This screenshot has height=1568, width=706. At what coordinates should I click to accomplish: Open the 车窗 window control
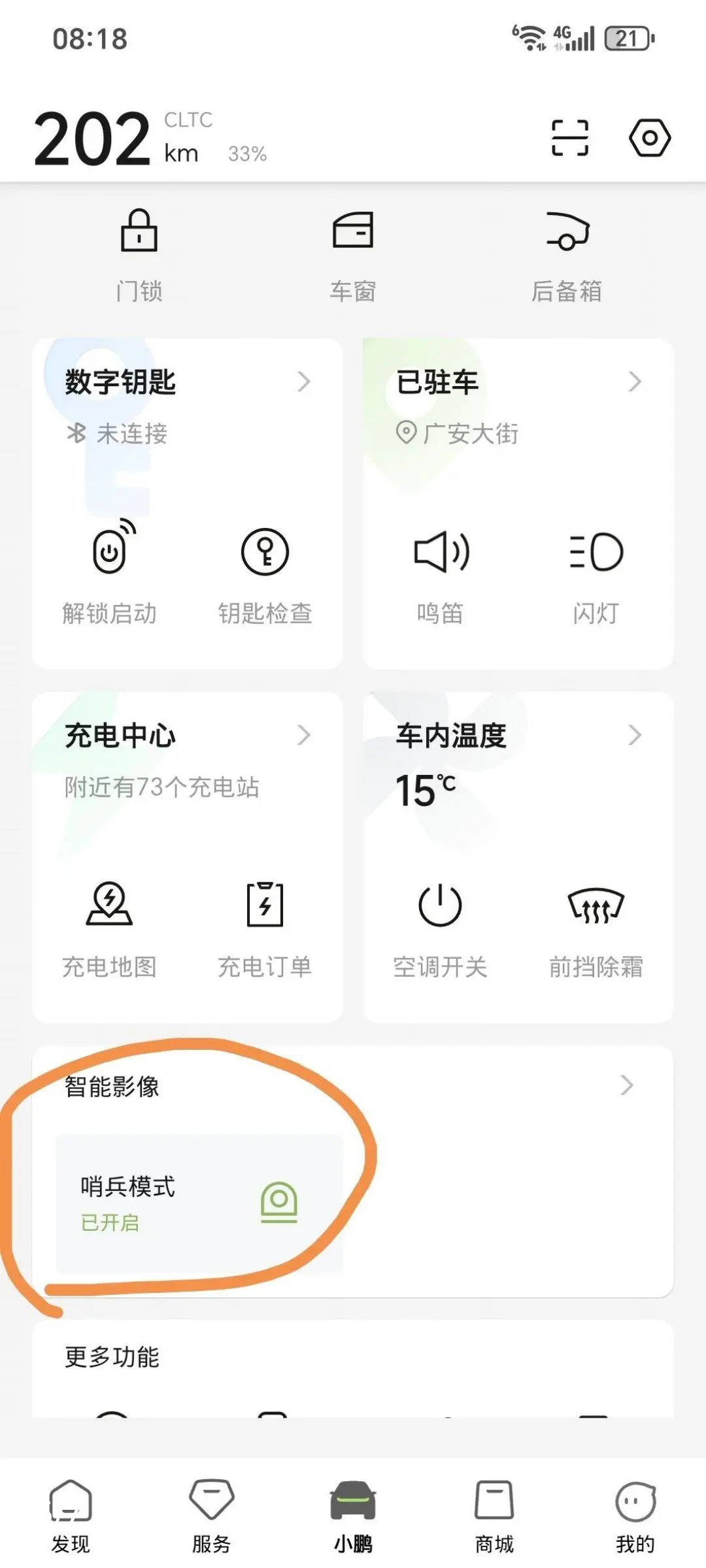click(x=353, y=255)
